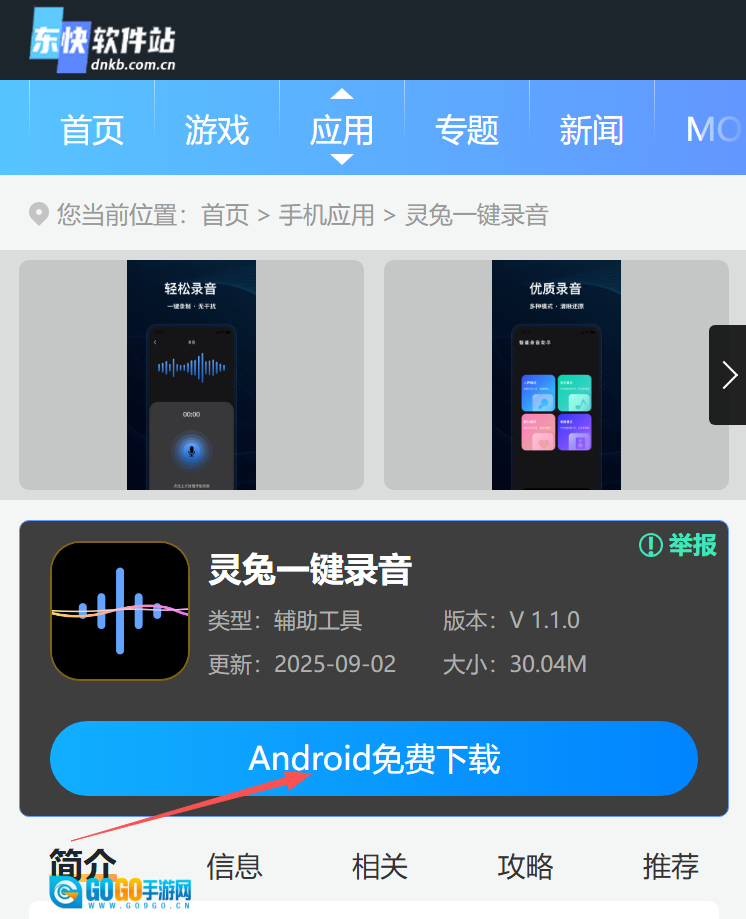746x919 pixels.
Task: Report this app via 举报
Action: tap(679, 545)
